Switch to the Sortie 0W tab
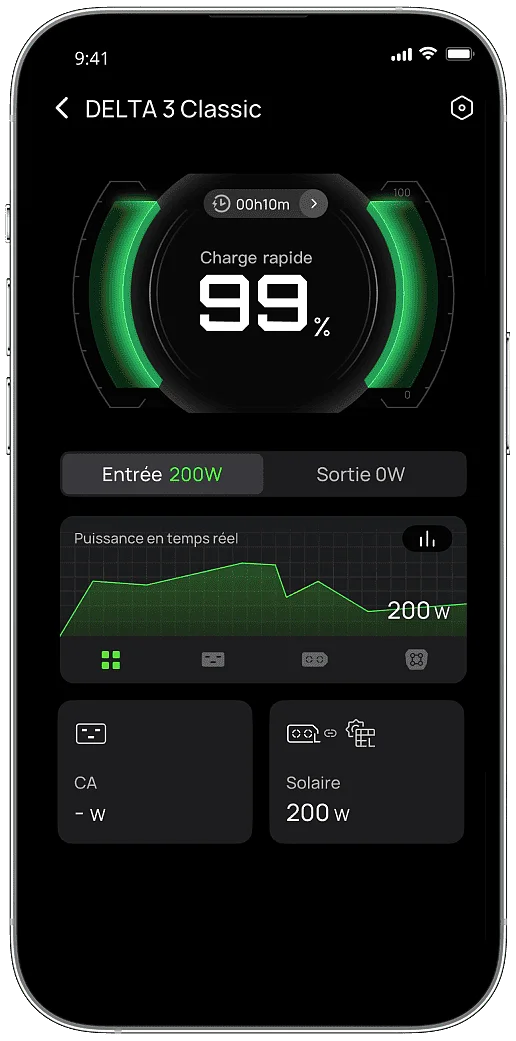This screenshot has width=516, height=1041. tap(361, 474)
